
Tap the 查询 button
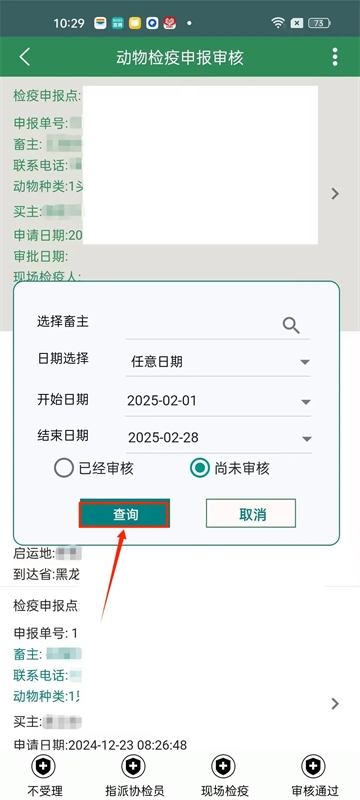click(124, 514)
